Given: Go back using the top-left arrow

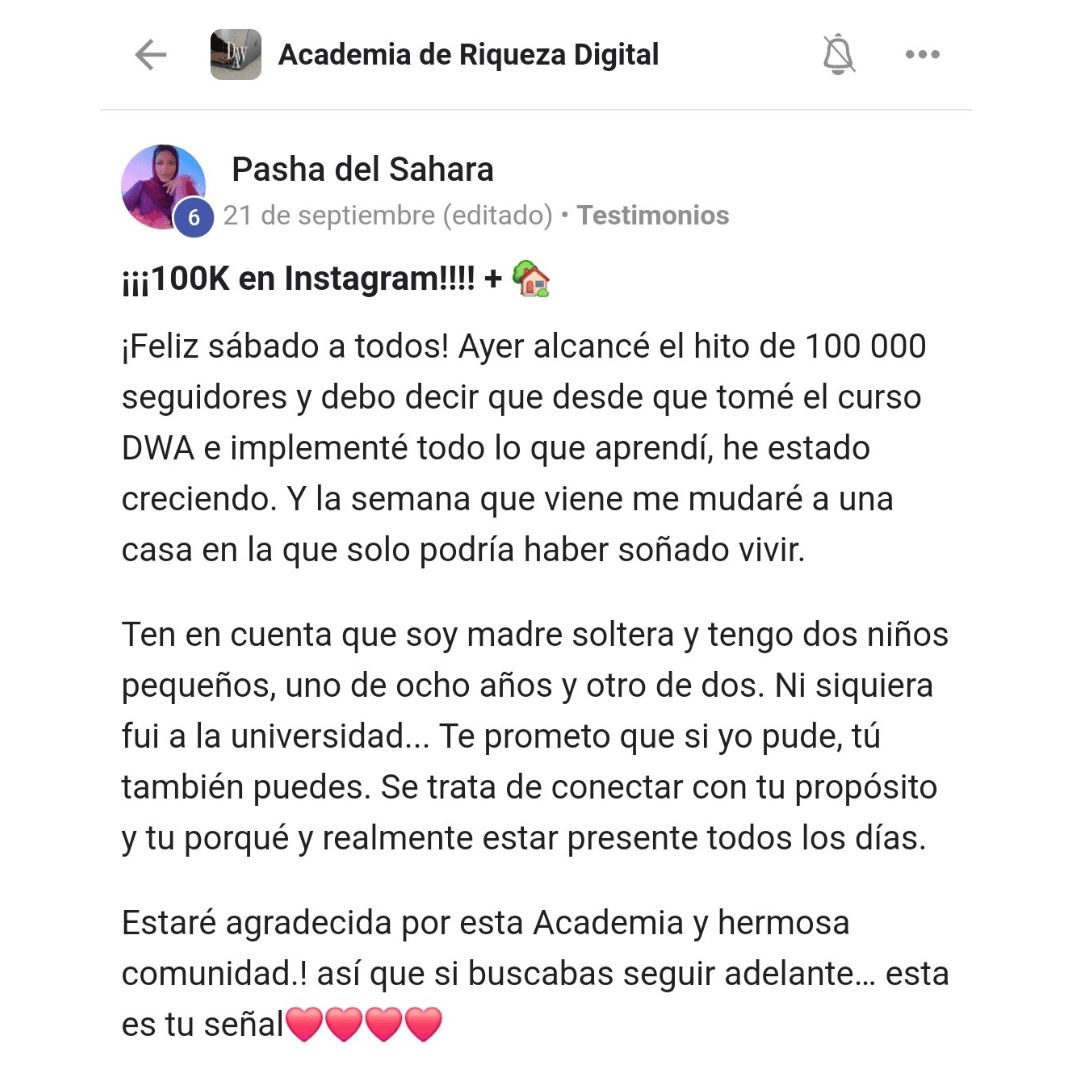Looking at the screenshot, I should click(150, 55).
